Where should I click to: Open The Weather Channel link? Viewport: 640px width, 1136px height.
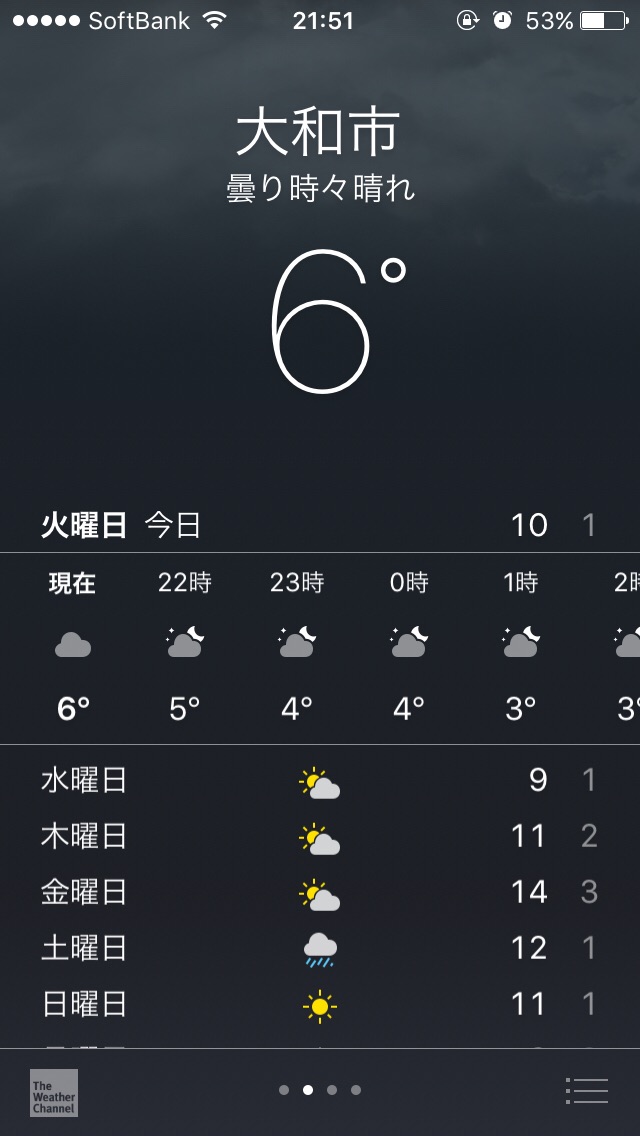[x=54, y=1092]
